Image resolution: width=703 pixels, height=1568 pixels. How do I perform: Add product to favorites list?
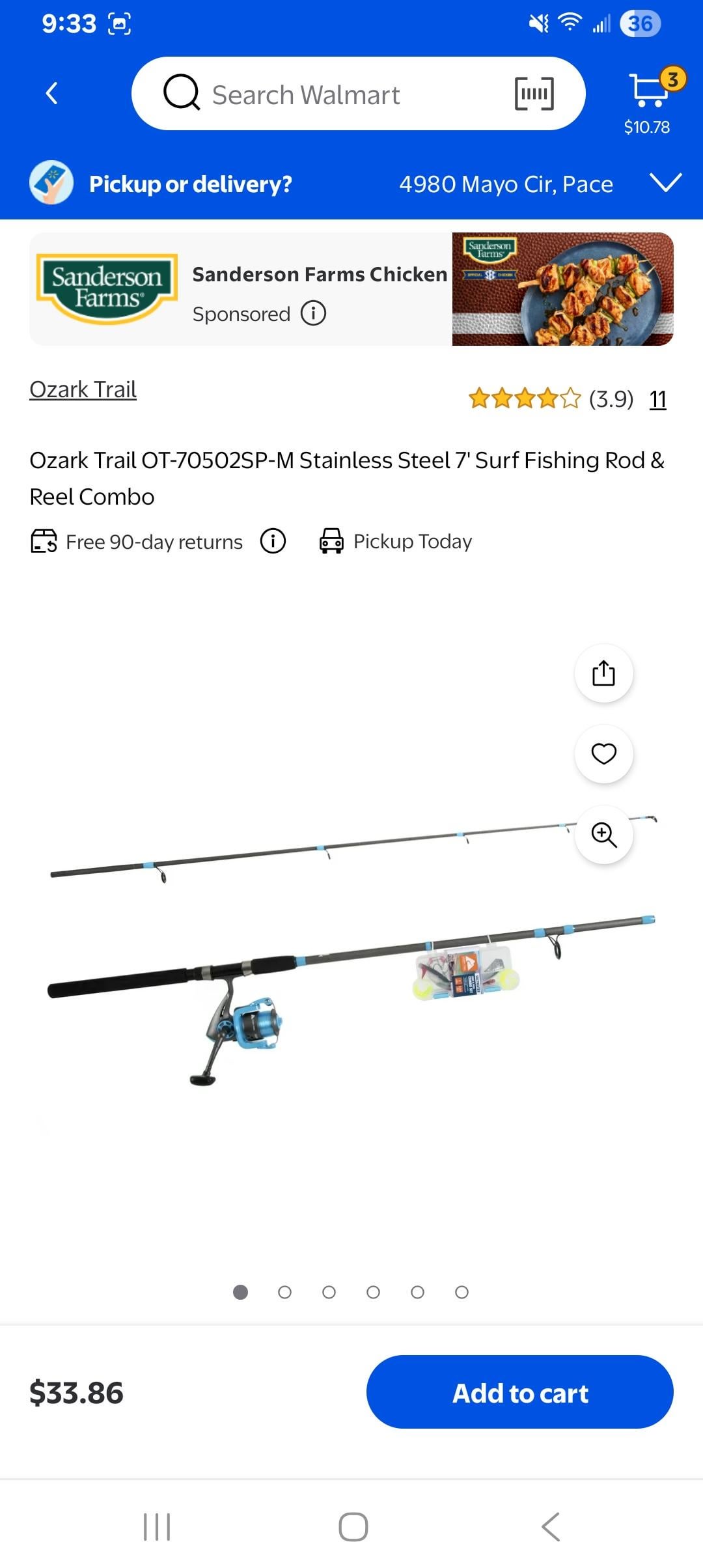pos(603,753)
